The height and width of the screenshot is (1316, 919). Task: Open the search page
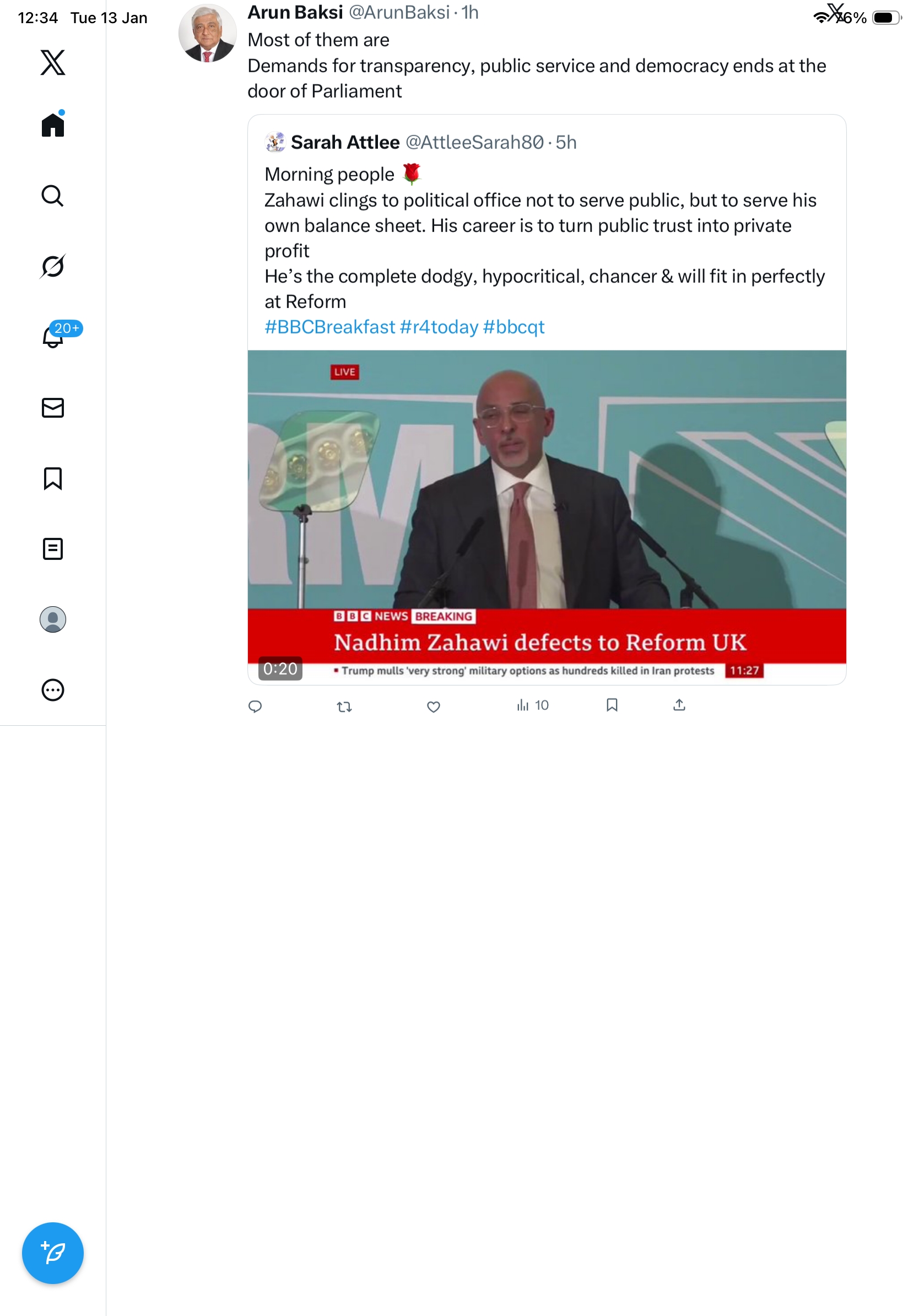click(53, 196)
